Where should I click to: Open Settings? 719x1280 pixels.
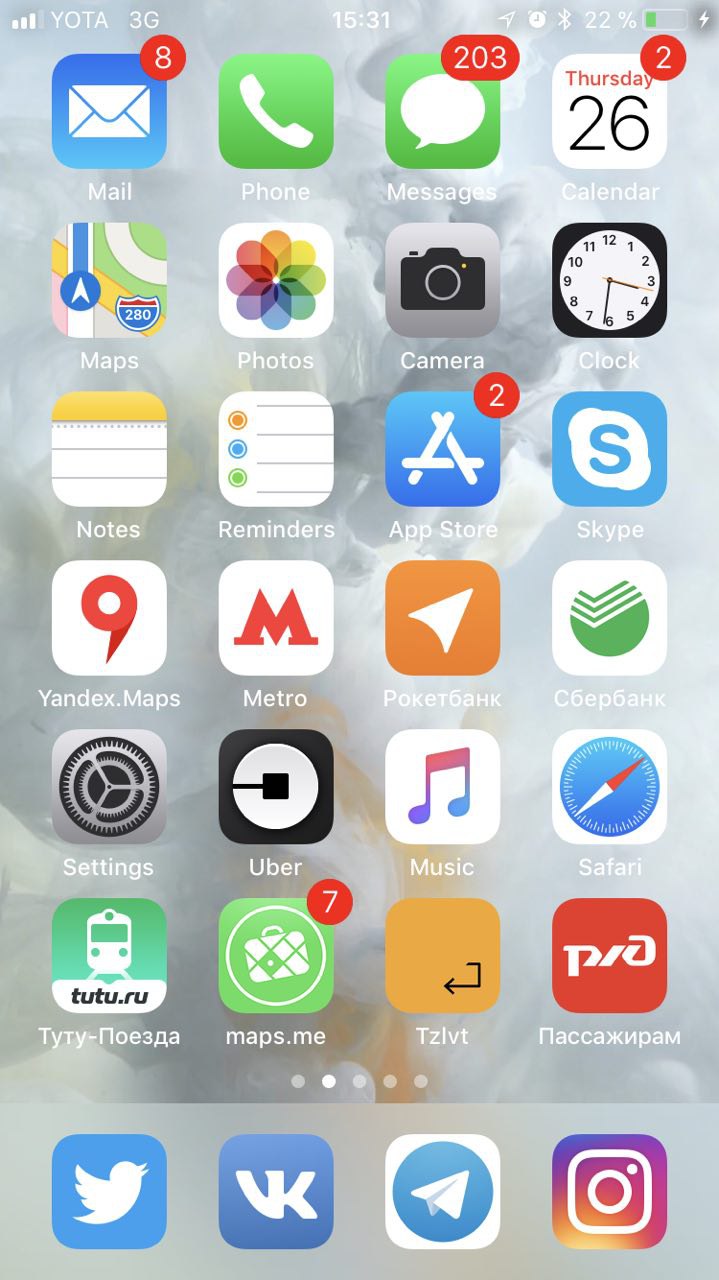click(109, 787)
